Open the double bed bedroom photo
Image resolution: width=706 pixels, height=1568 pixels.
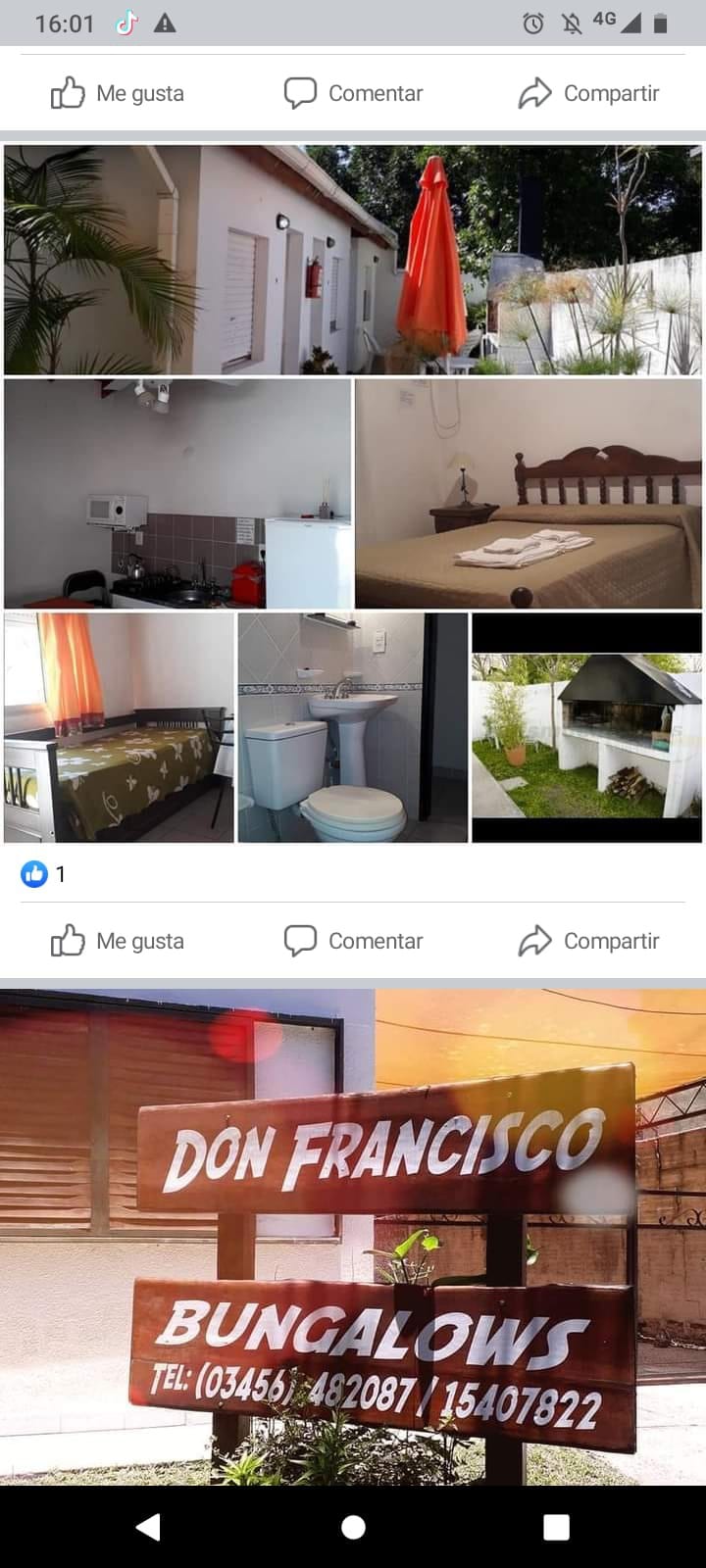(x=528, y=494)
